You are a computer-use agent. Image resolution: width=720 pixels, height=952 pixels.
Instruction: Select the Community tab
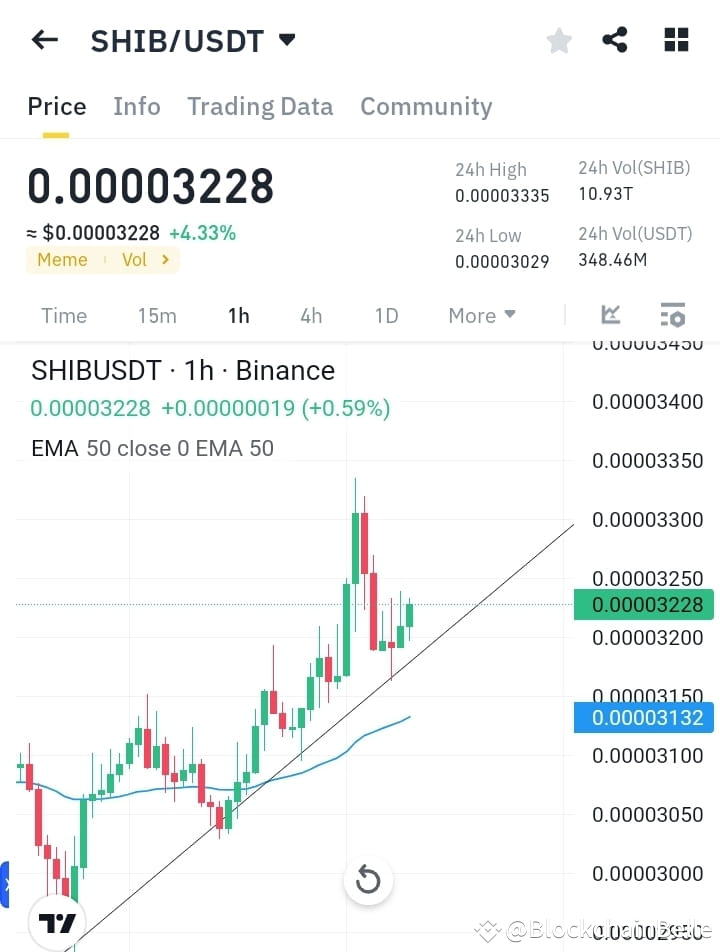426,106
